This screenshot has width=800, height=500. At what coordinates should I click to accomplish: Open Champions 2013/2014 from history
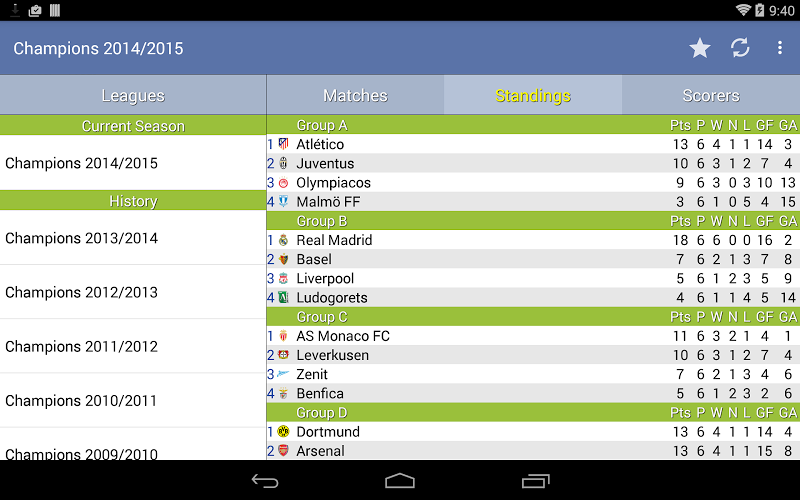coord(133,238)
